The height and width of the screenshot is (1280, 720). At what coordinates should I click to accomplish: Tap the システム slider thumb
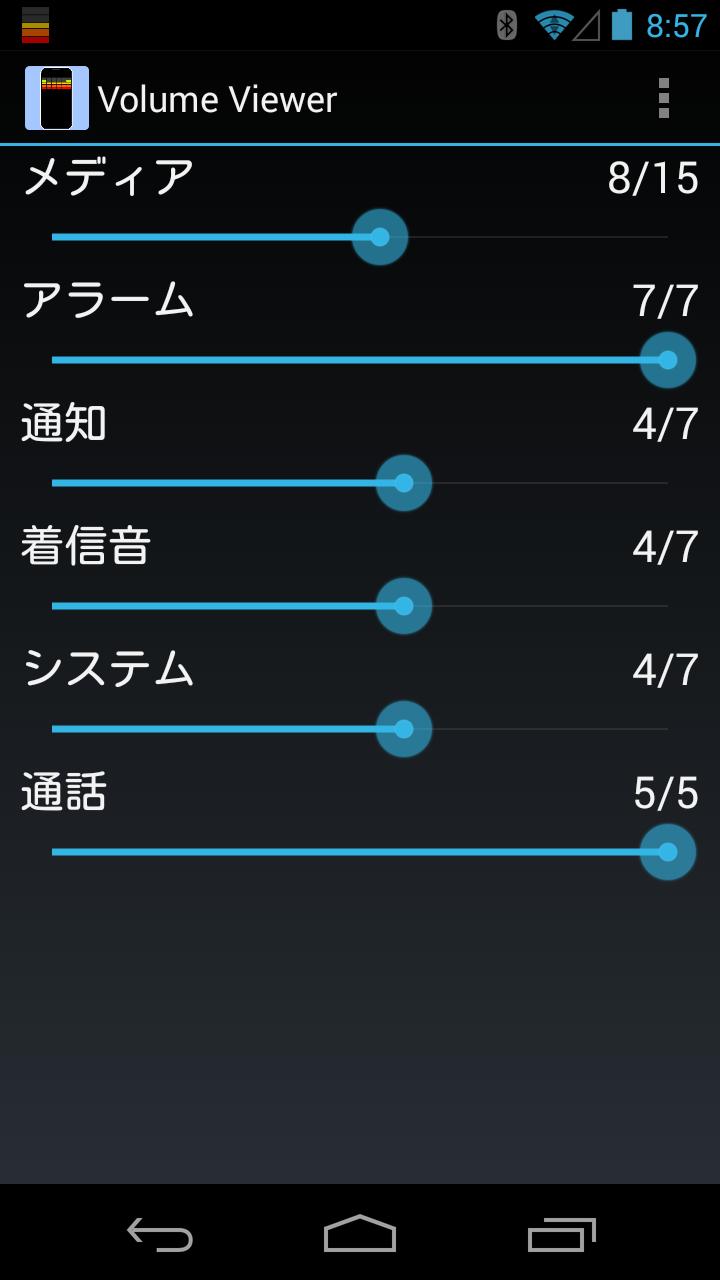point(403,728)
